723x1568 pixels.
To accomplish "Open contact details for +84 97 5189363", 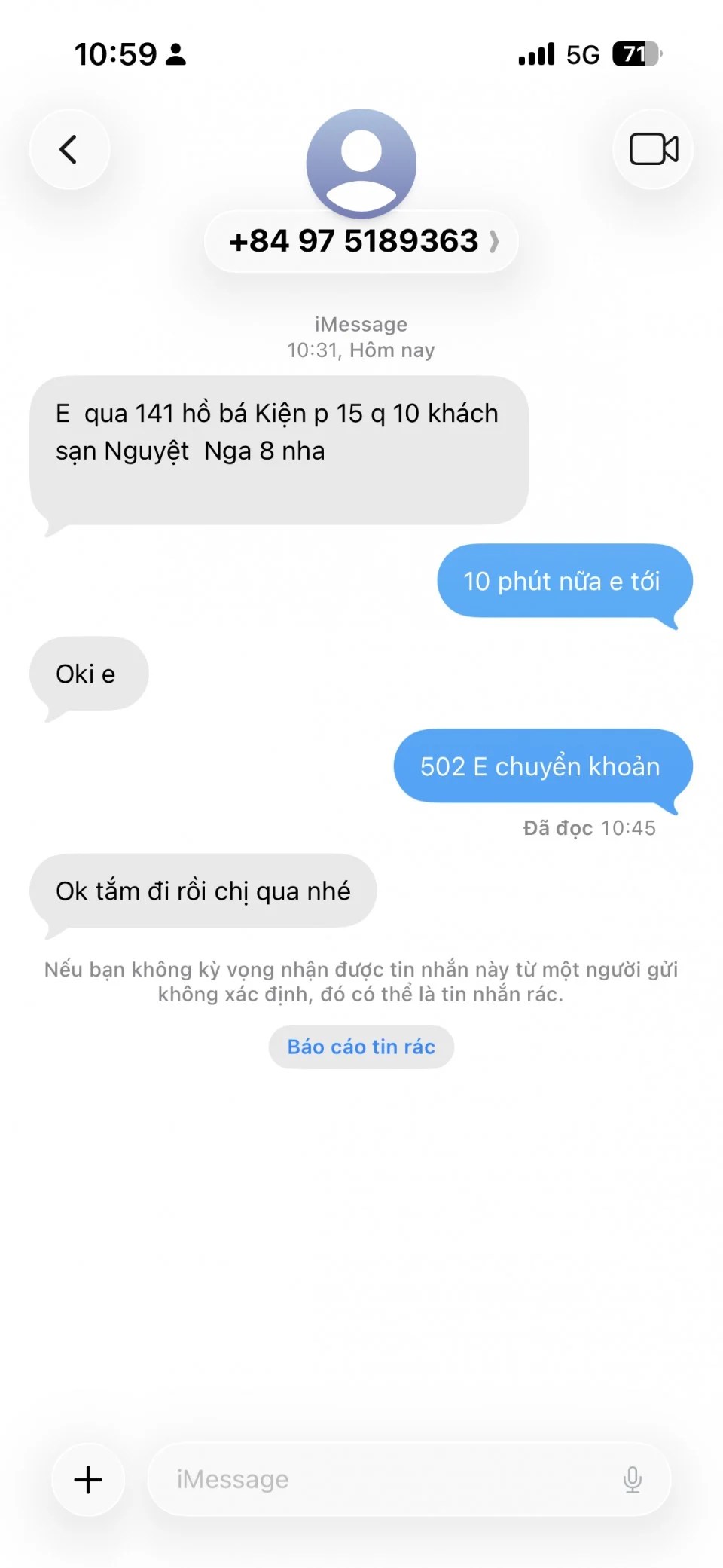I will click(x=361, y=241).
